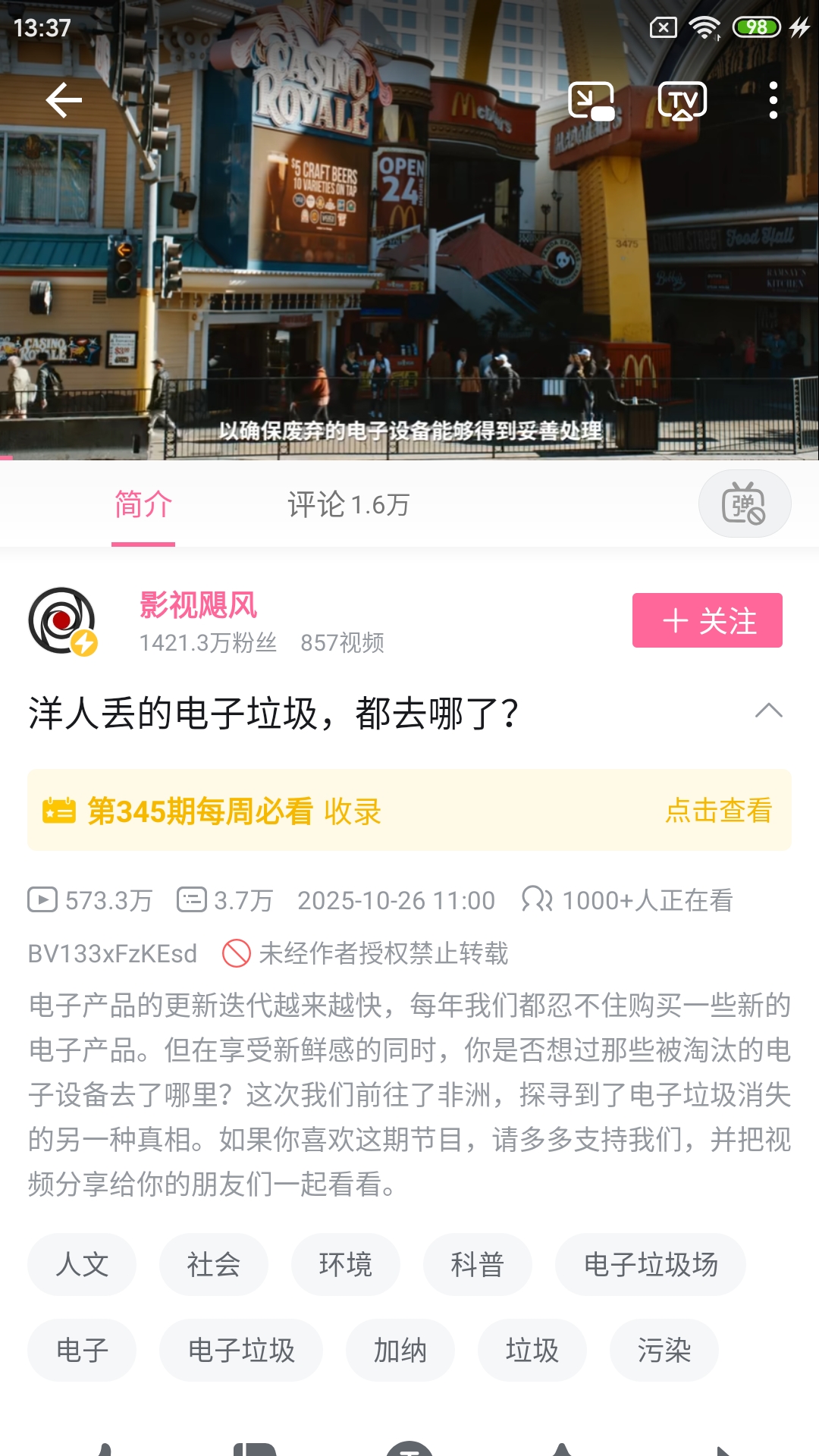Select the 电子垃圾场 tag
The height and width of the screenshot is (1456, 819).
(x=651, y=1263)
